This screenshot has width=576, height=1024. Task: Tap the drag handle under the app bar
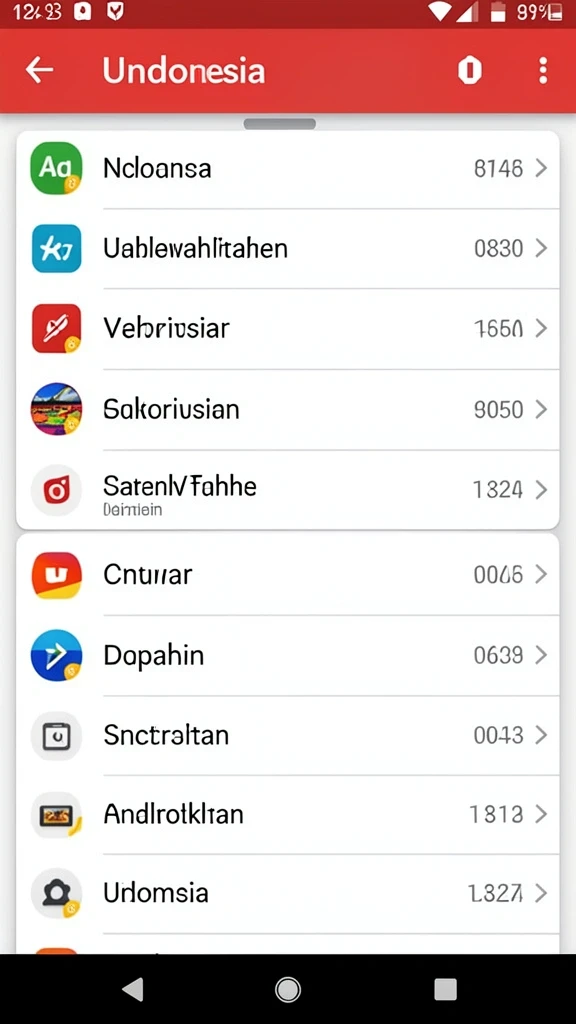[280, 124]
